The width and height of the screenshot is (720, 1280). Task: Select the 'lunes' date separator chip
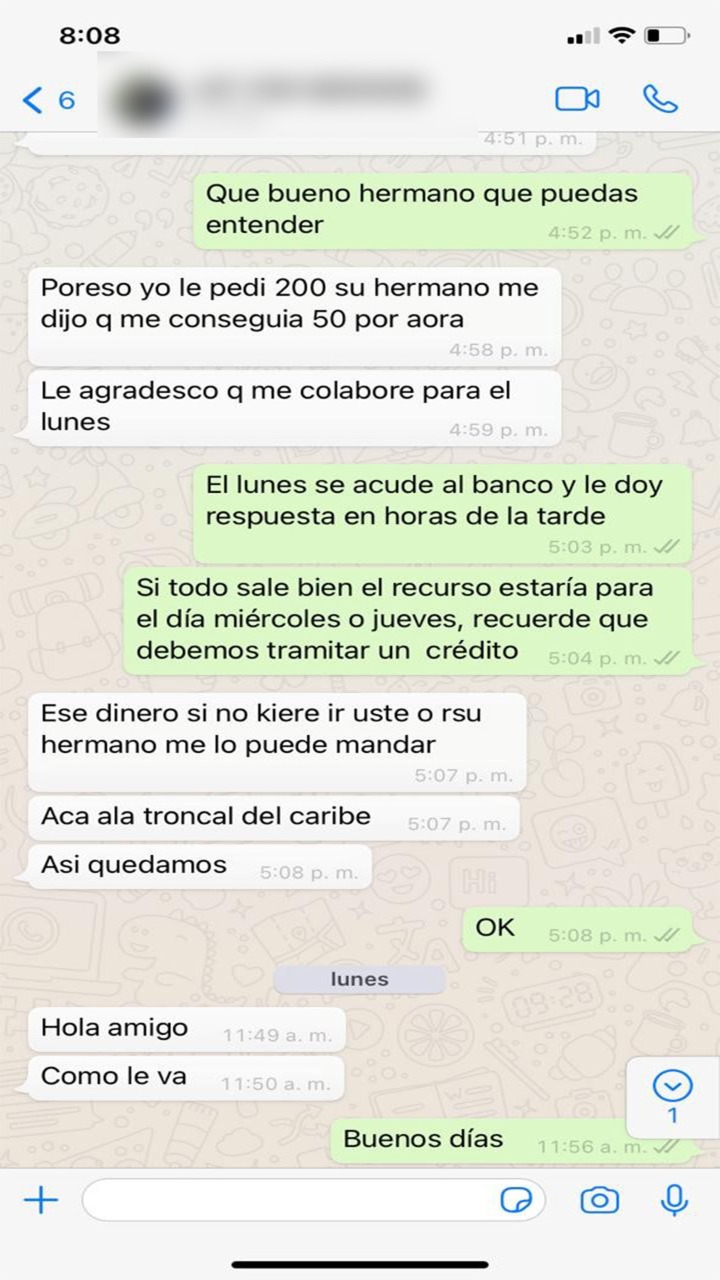(x=359, y=979)
